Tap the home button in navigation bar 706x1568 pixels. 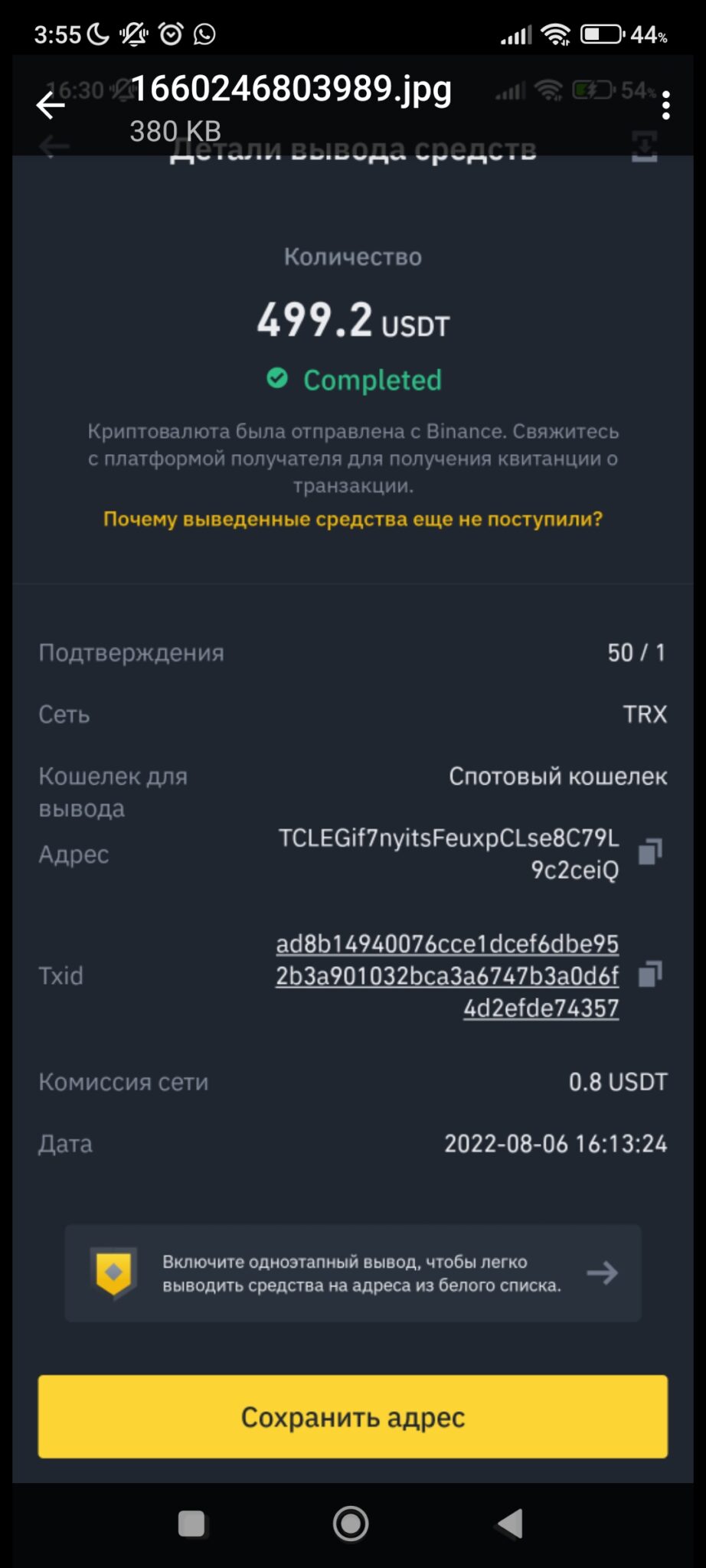351,1524
